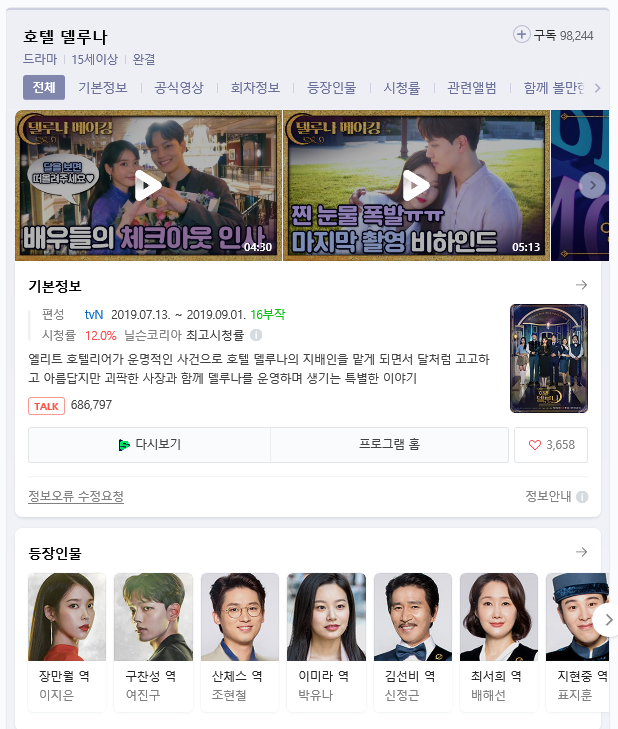
Task: Open the 회차정보 tab
Action: 255,88
